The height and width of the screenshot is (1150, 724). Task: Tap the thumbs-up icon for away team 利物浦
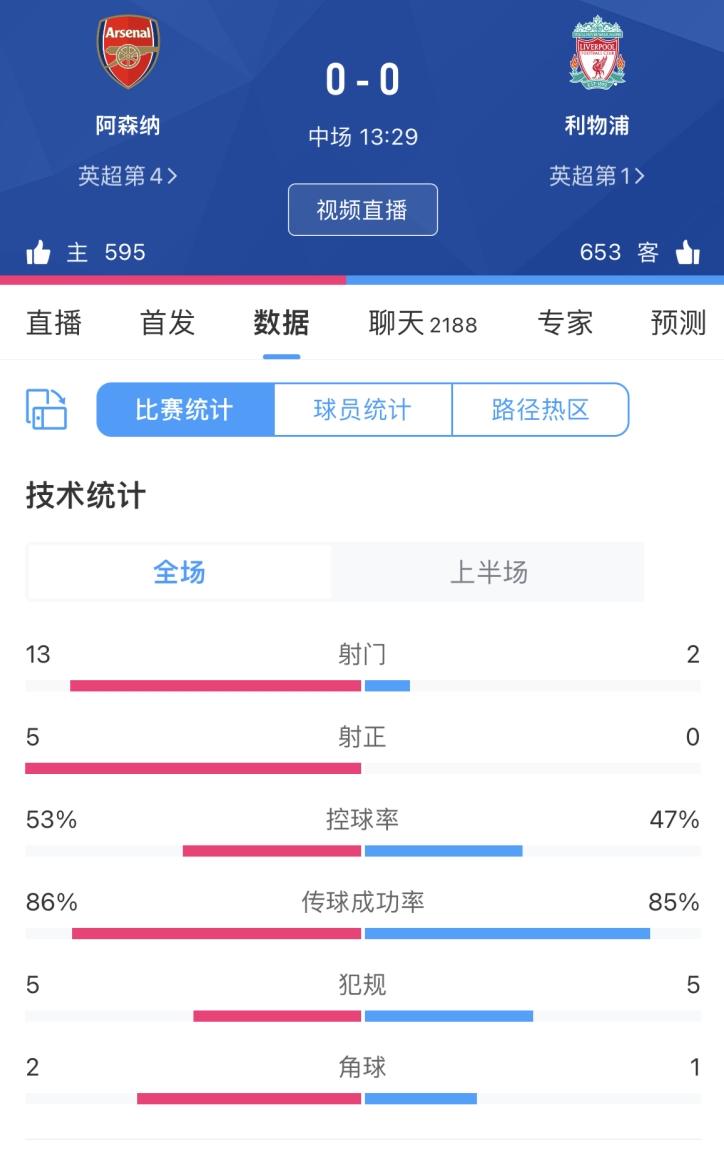click(x=688, y=252)
